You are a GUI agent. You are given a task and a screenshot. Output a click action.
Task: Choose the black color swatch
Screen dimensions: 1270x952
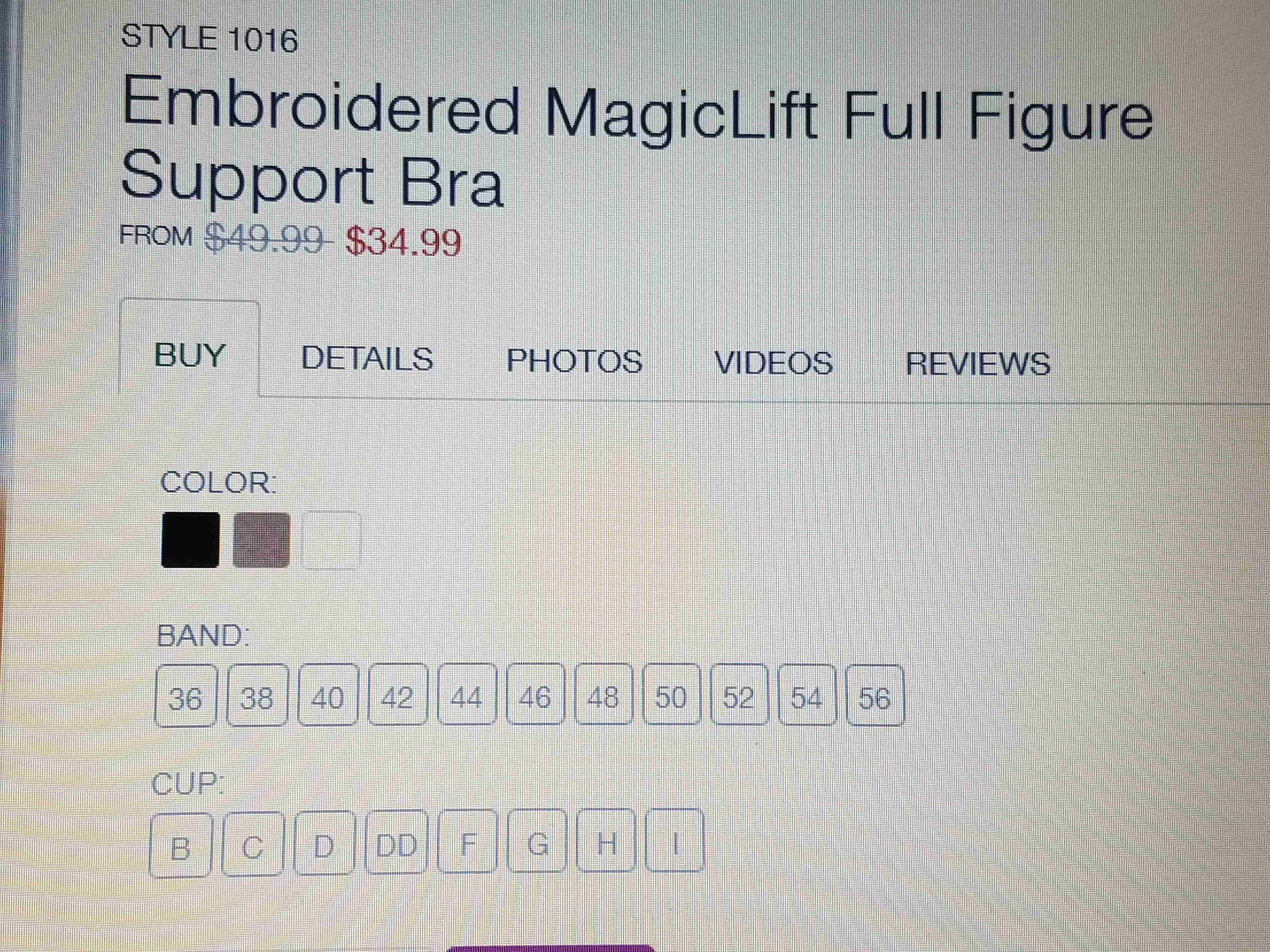tap(190, 540)
